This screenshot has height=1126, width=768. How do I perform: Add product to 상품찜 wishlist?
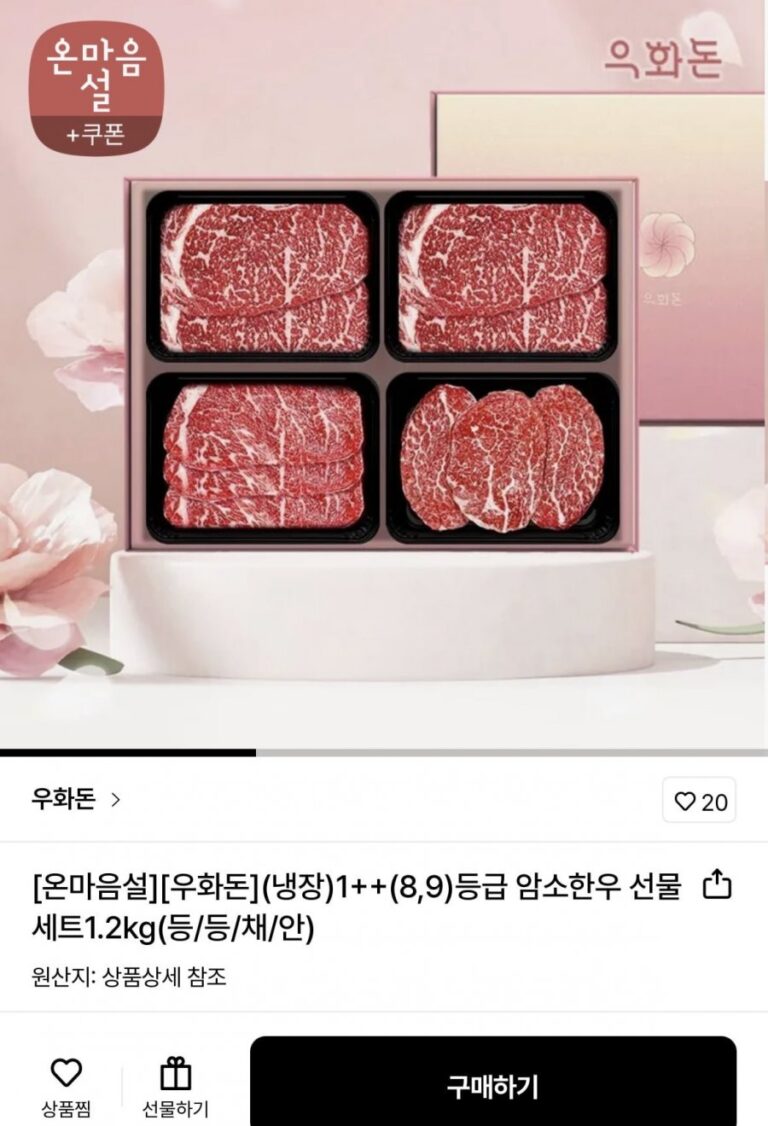[66, 1087]
